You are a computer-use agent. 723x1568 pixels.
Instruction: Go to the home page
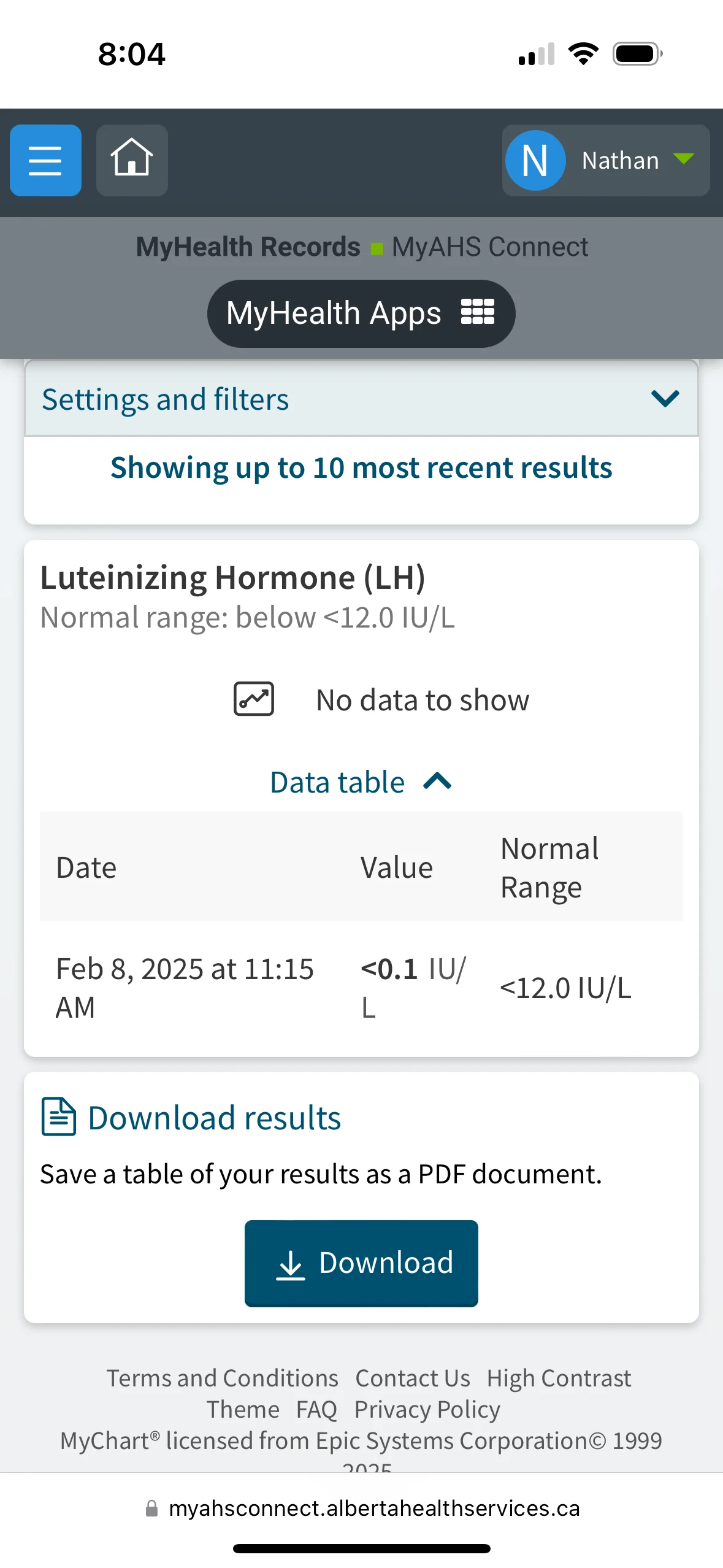tap(132, 160)
